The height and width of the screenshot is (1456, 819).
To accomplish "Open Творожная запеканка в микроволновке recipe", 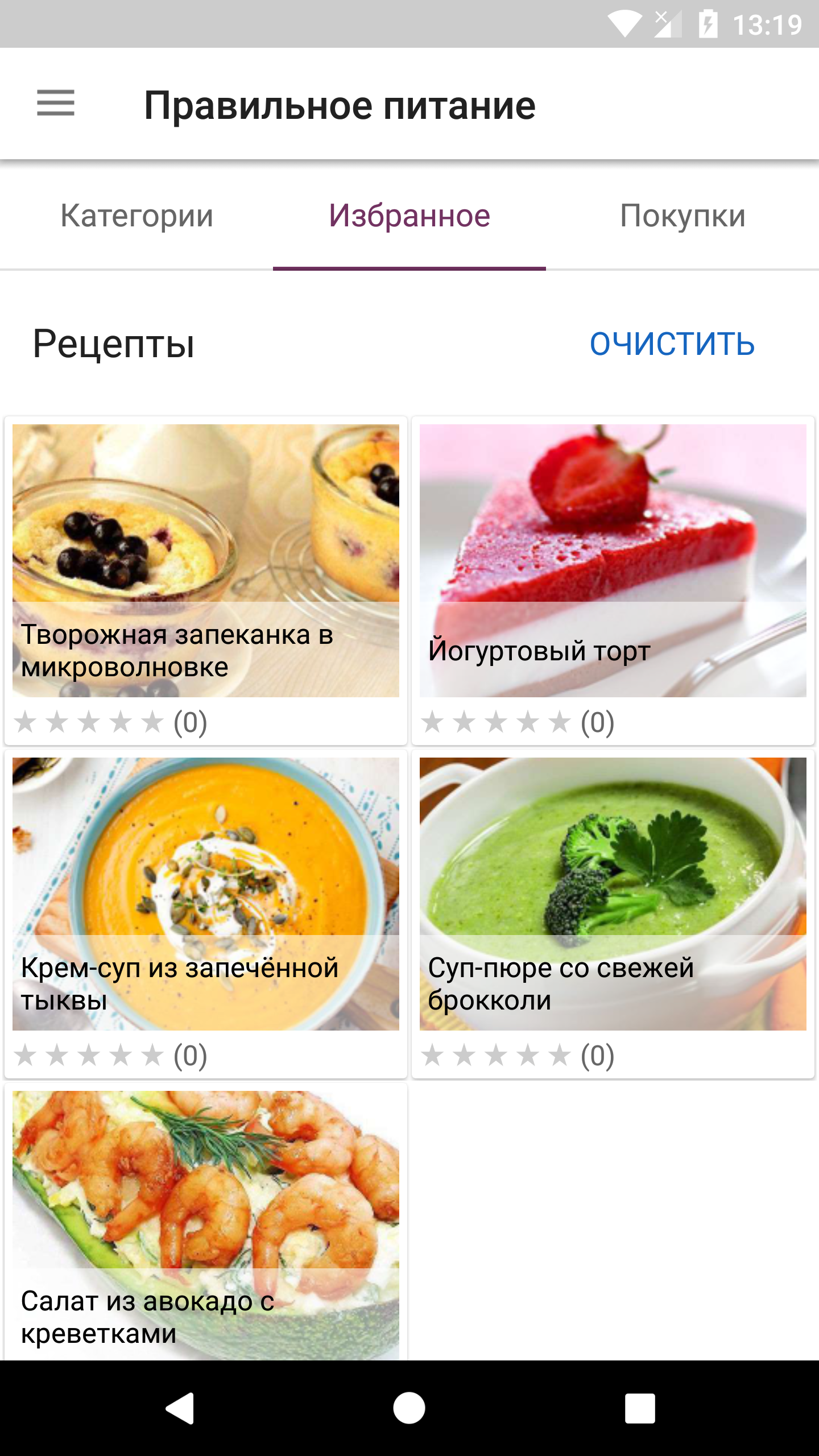I will pyautogui.click(x=206, y=581).
